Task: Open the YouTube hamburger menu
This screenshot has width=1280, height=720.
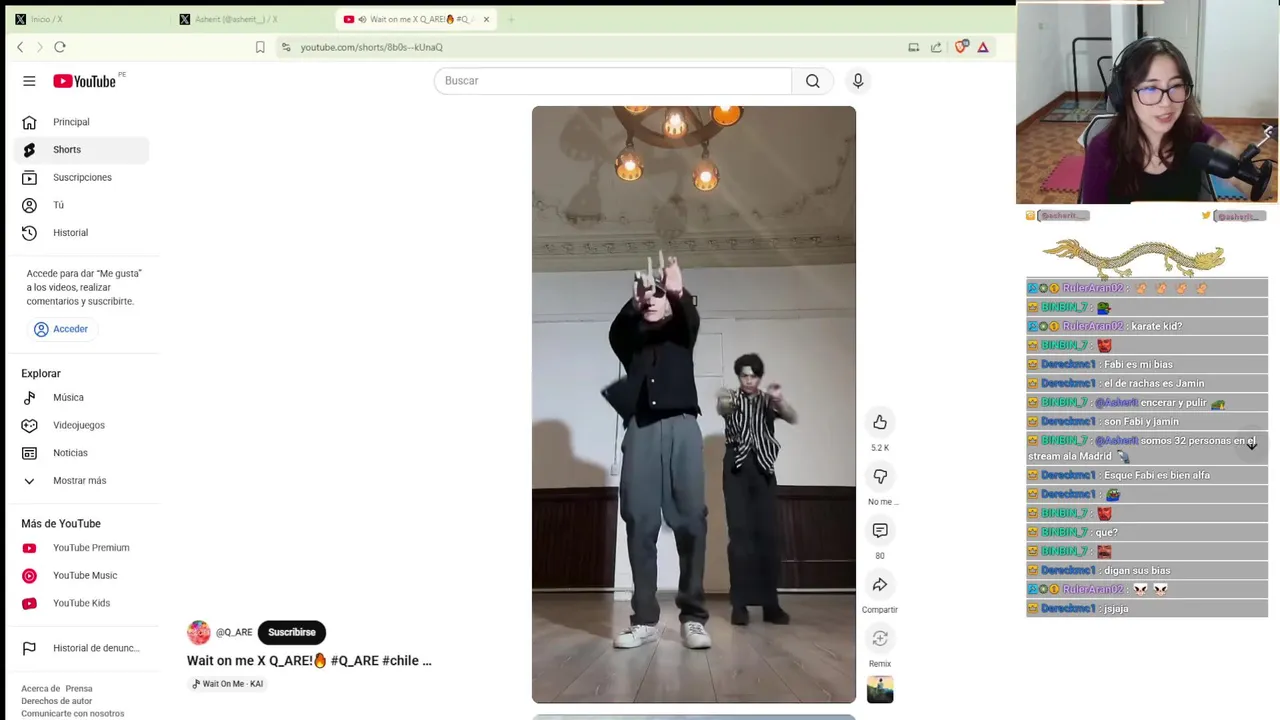Action: [x=29, y=81]
